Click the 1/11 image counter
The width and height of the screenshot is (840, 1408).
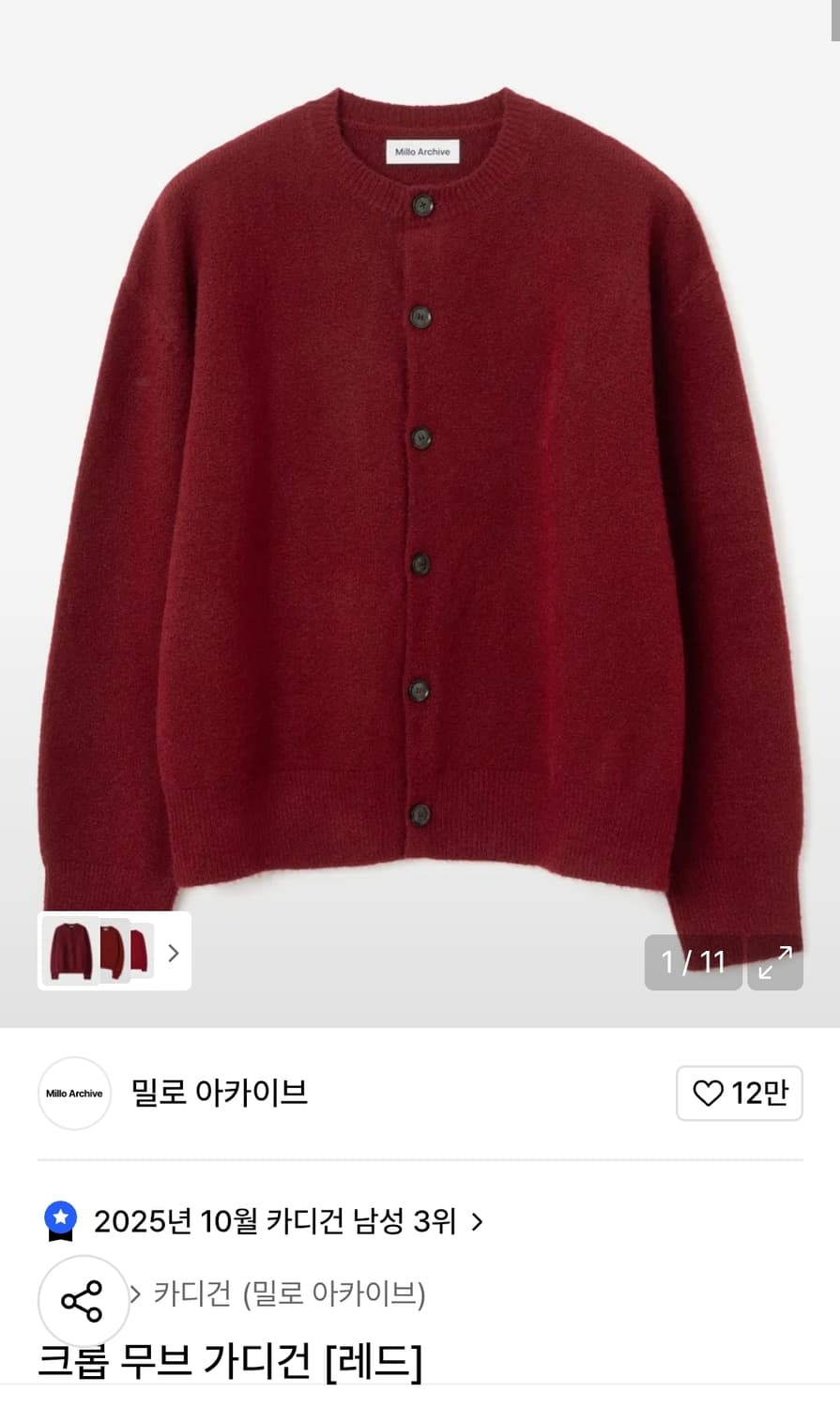click(x=693, y=962)
